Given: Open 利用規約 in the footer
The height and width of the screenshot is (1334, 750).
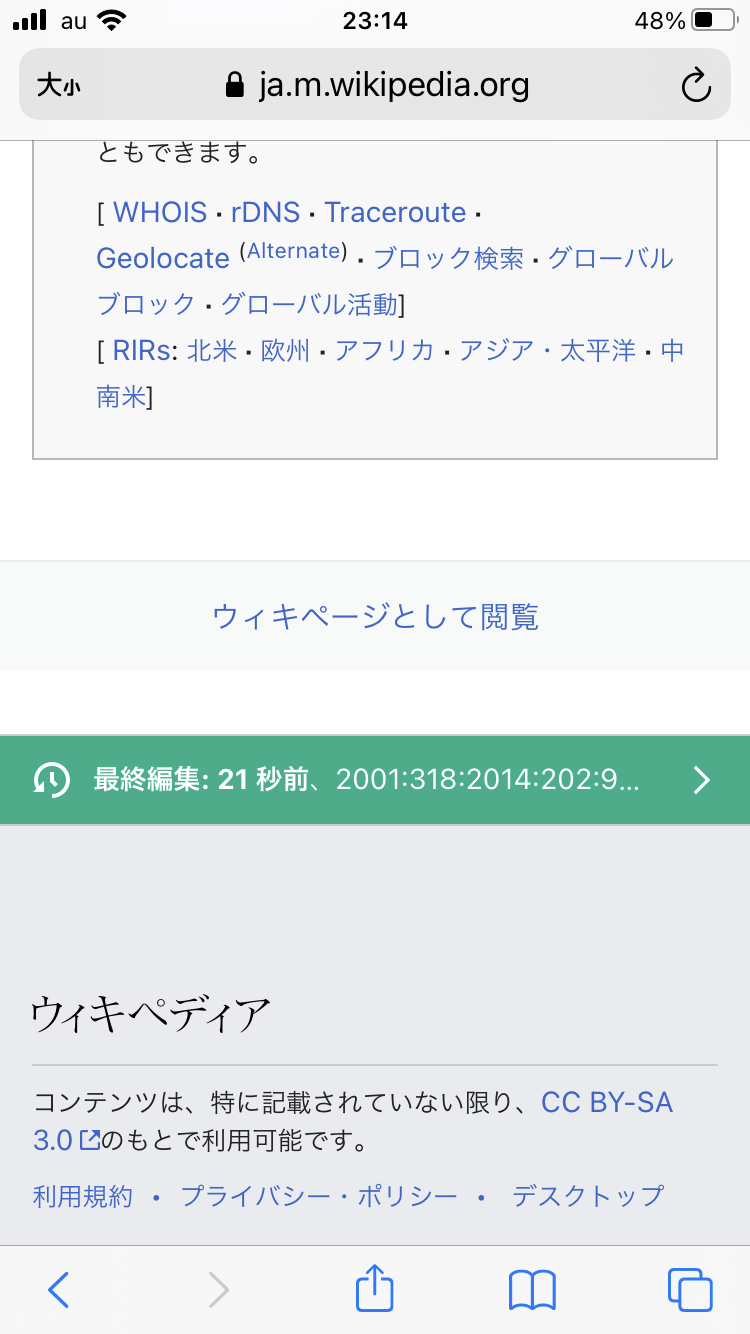Looking at the screenshot, I should point(82,1196).
